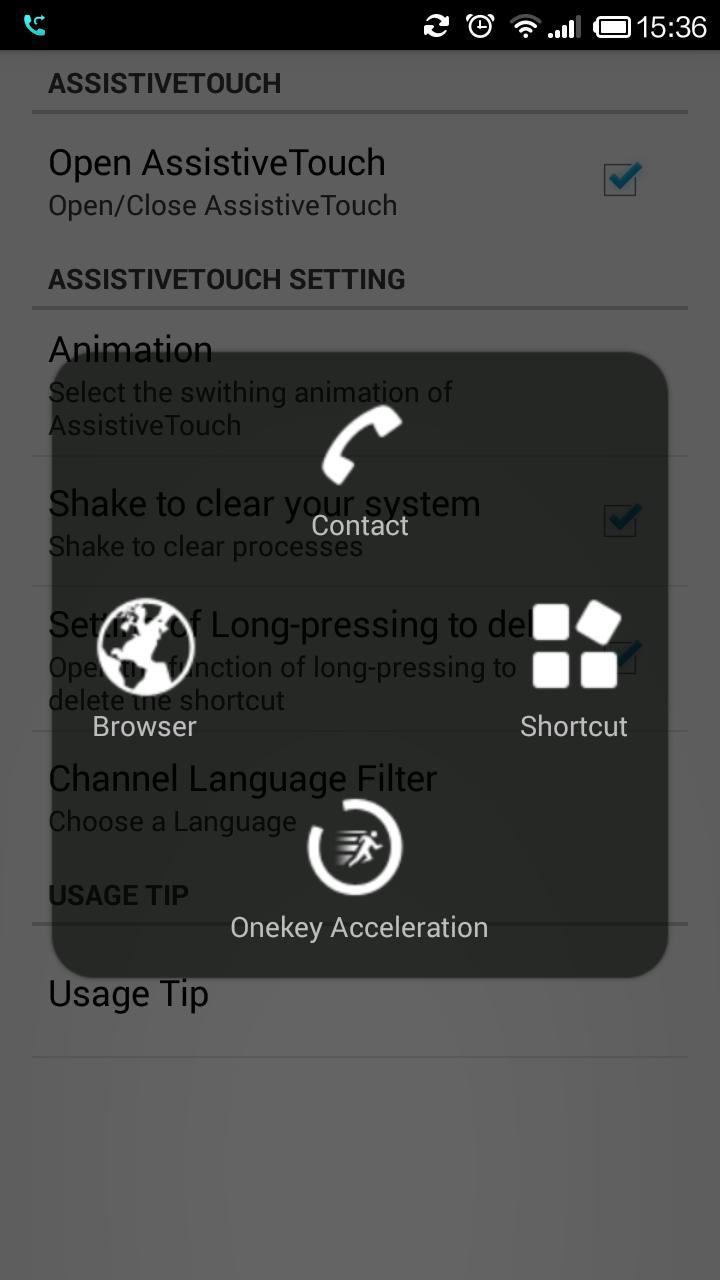Launch Onekey Acceleration icon
This screenshot has height=1280, width=720.
[x=358, y=845]
